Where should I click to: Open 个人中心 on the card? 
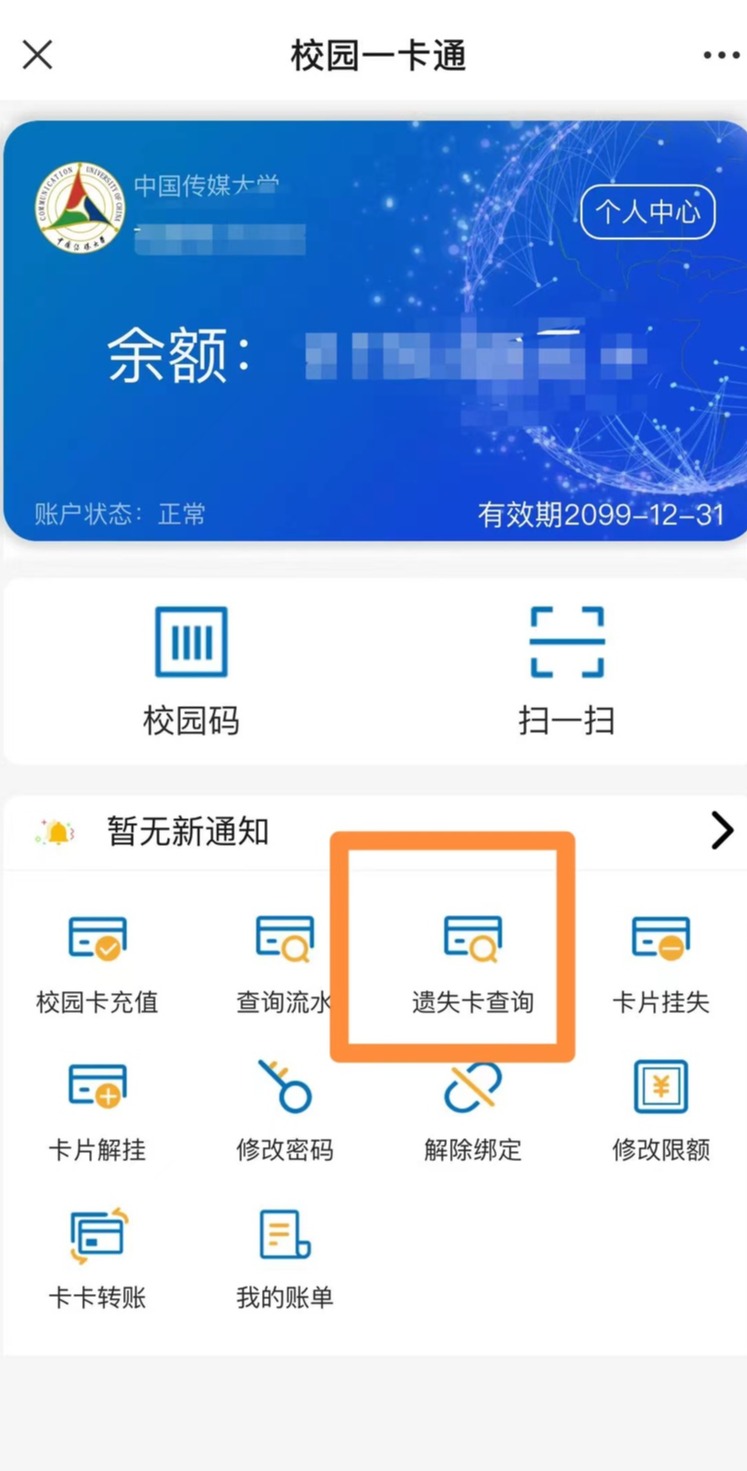tap(648, 212)
